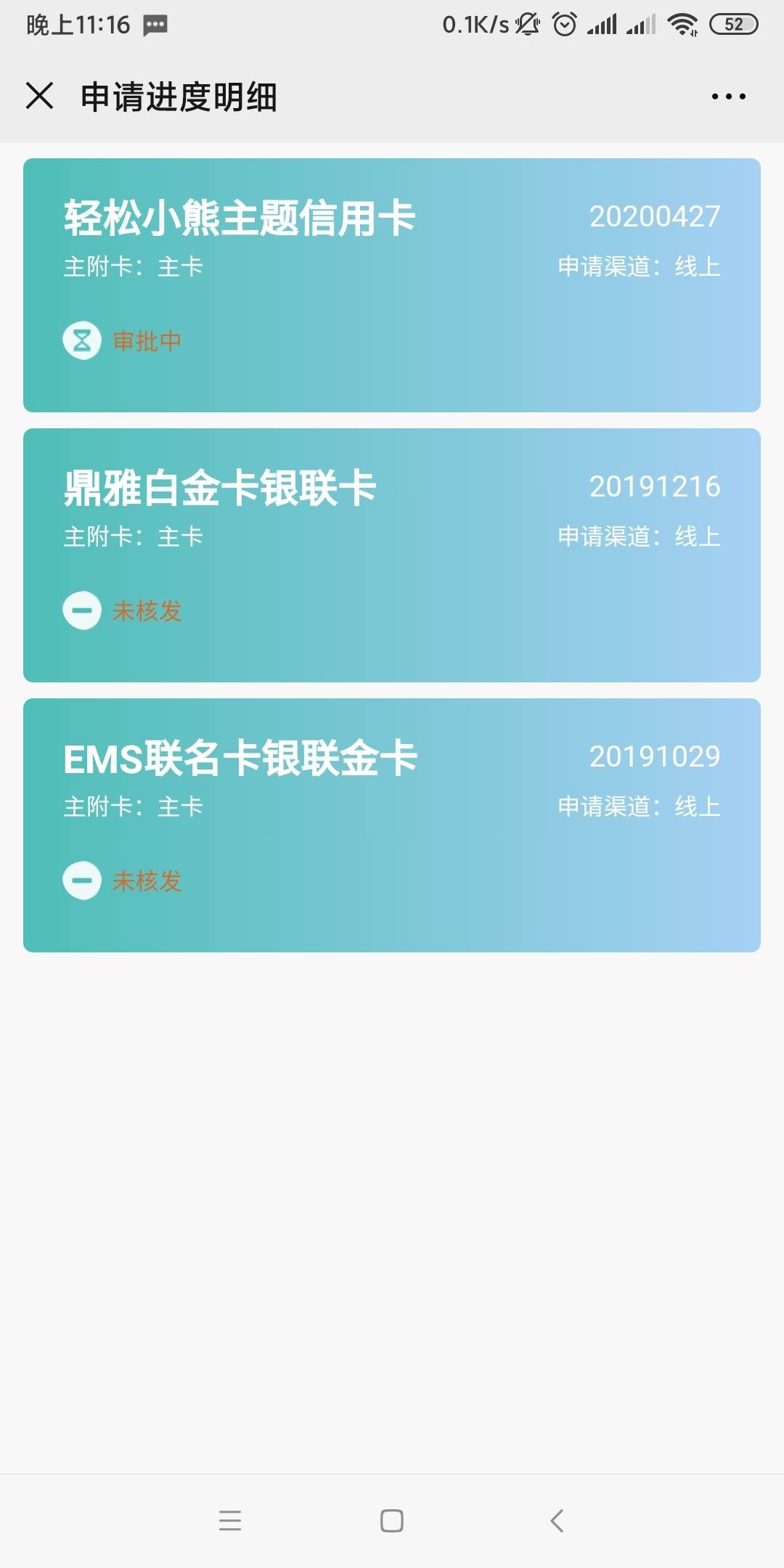Image resolution: width=784 pixels, height=1568 pixels.
Task: Open the 轻松小熊主题信用卡 application card
Action: 392,285
